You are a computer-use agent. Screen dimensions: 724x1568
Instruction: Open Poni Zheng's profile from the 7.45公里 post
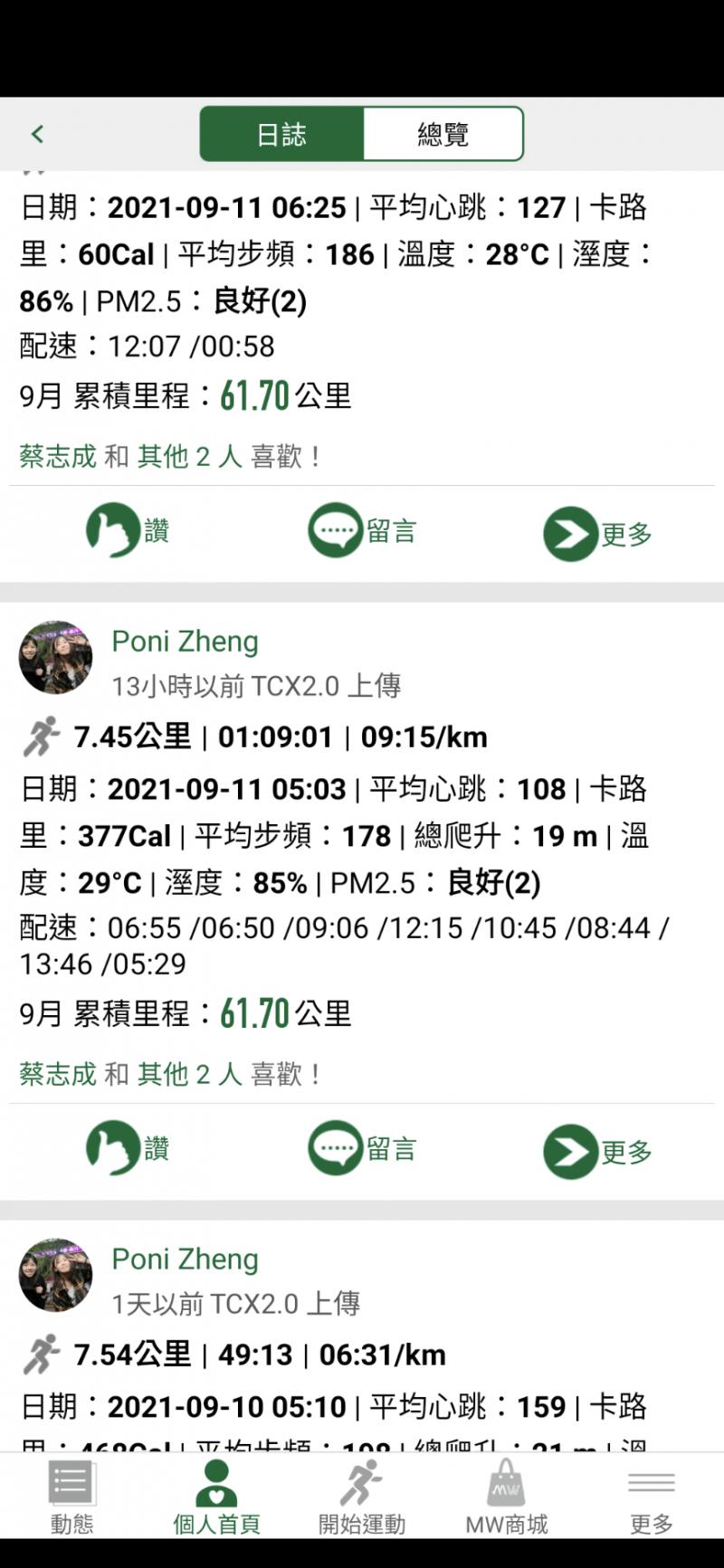coord(185,641)
